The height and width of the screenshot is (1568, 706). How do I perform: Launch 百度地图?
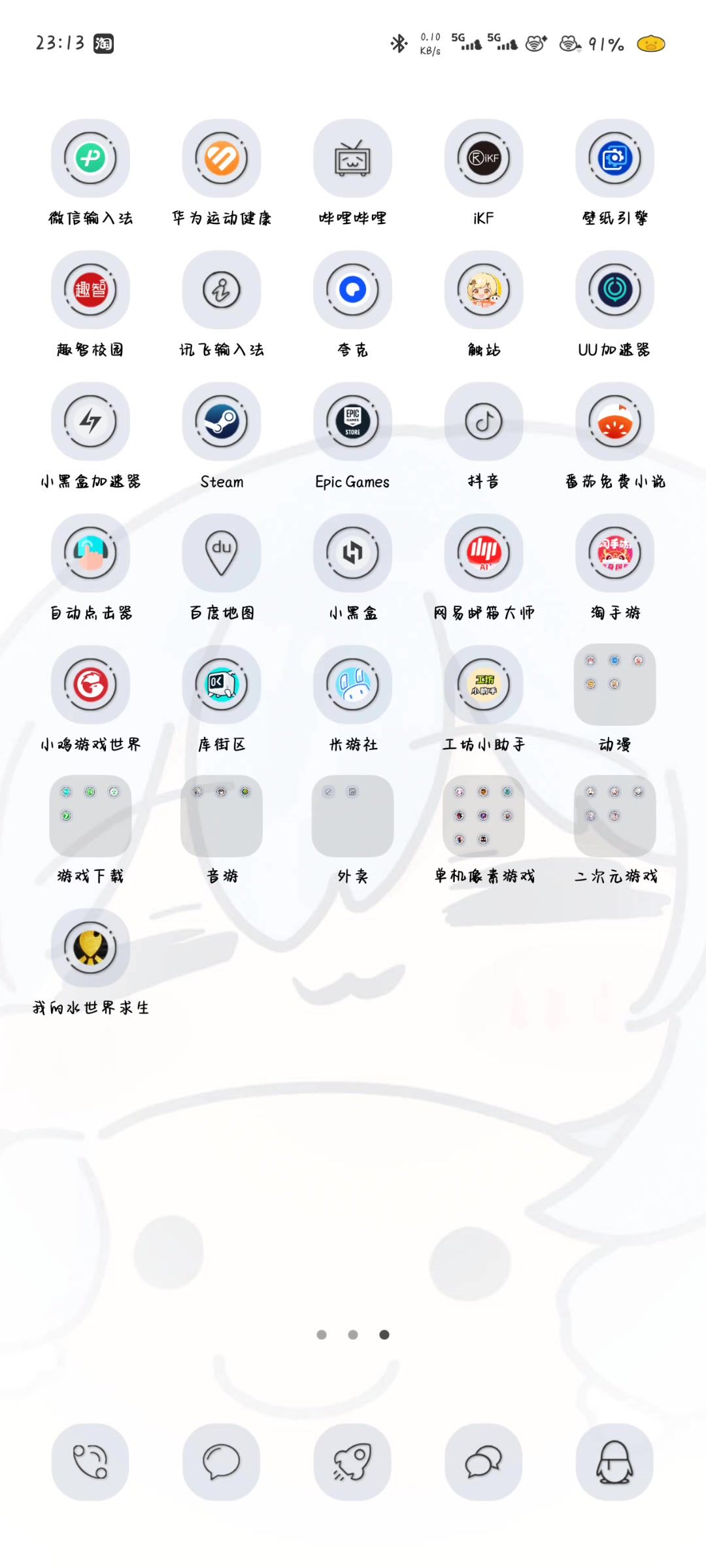pyautogui.click(x=222, y=553)
